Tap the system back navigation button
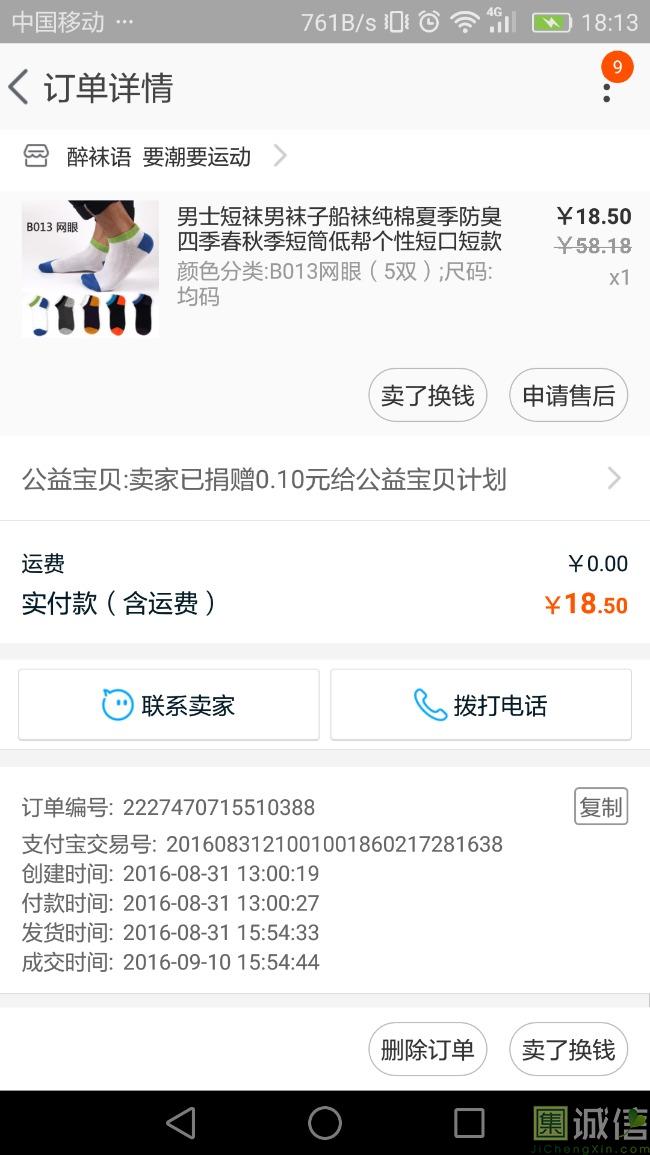Viewport: 650px width, 1155px height. point(181,1123)
